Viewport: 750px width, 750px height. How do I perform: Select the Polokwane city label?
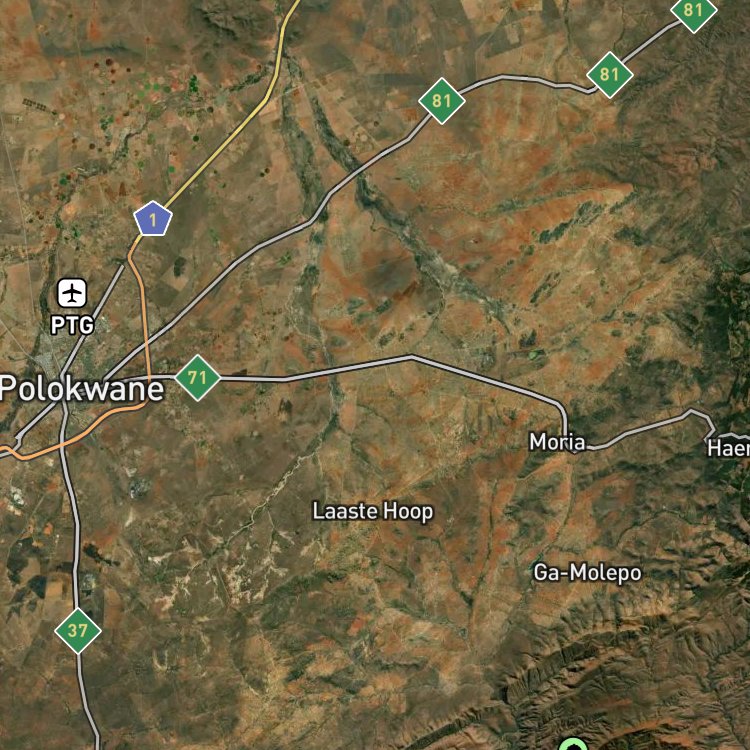coord(82,388)
